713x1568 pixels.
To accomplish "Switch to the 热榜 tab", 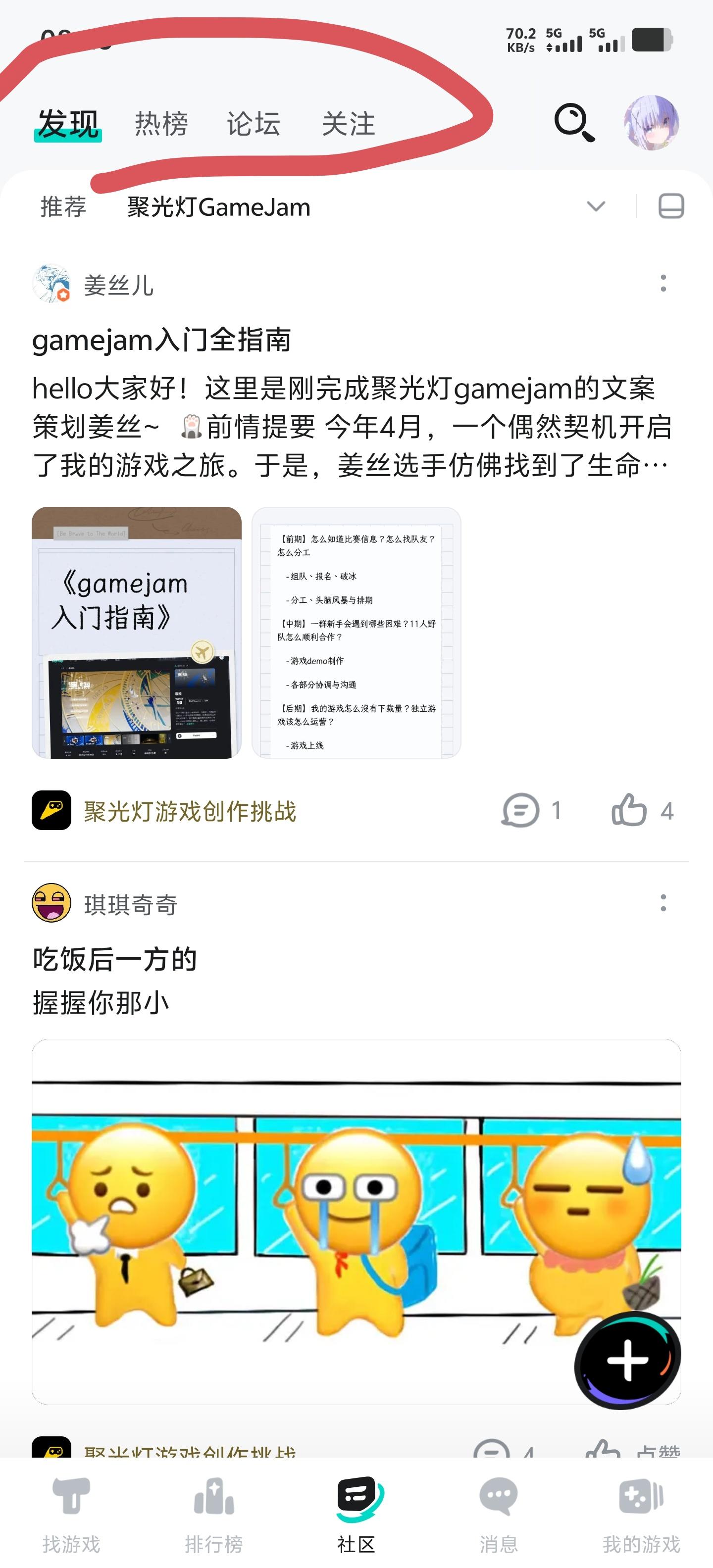I will coord(161,124).
